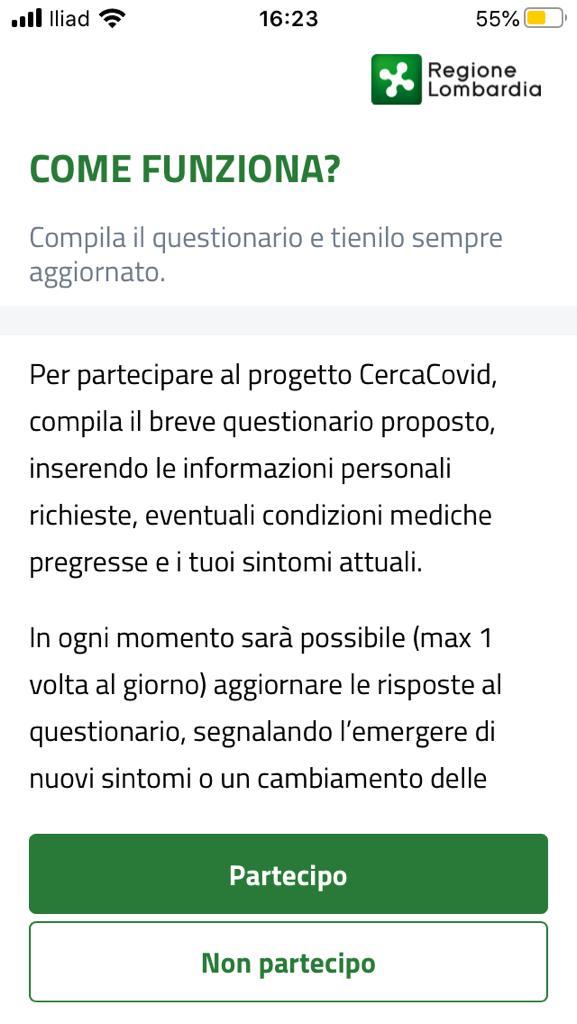
Task: Tap the green Partecipo button
Action: (x=288, y=874)
